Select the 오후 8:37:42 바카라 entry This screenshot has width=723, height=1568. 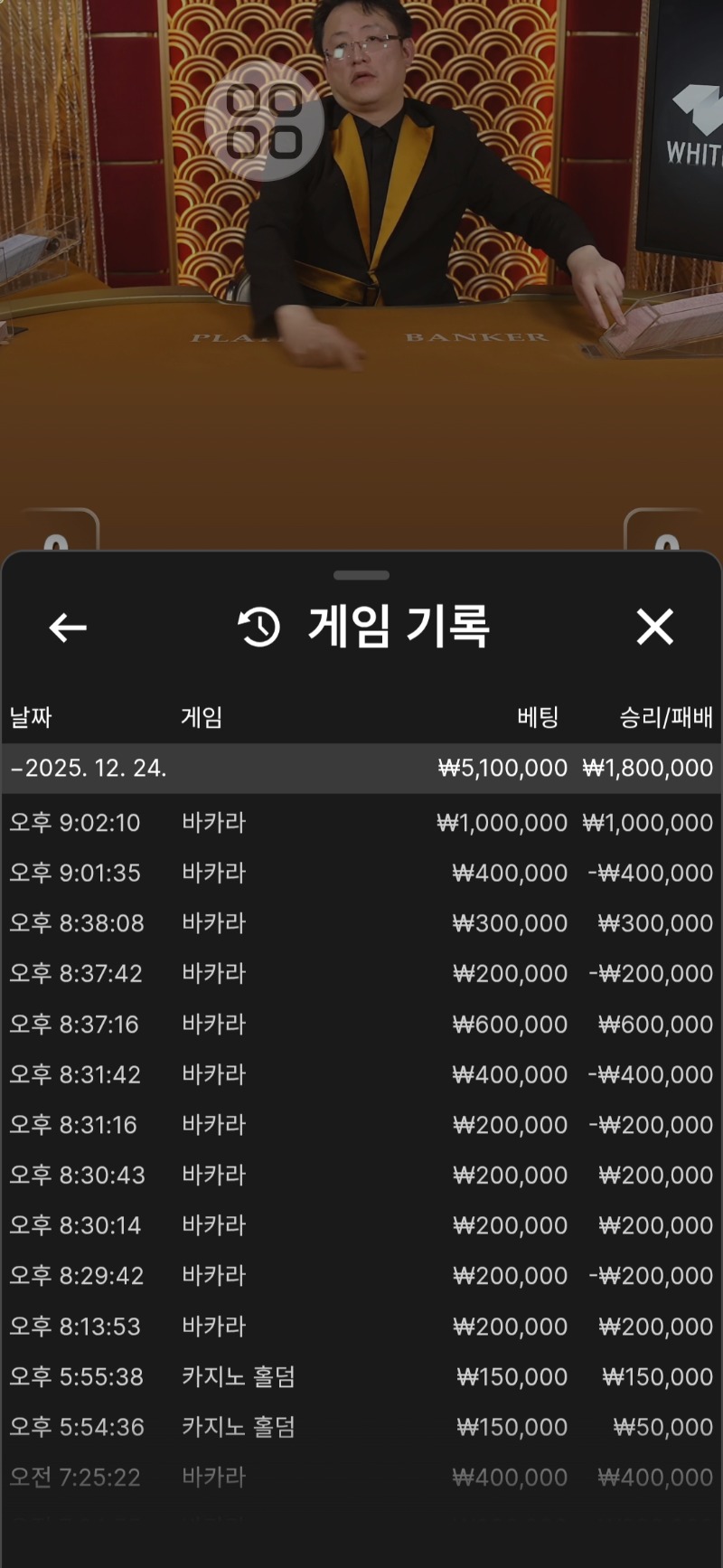coord(361,974)
